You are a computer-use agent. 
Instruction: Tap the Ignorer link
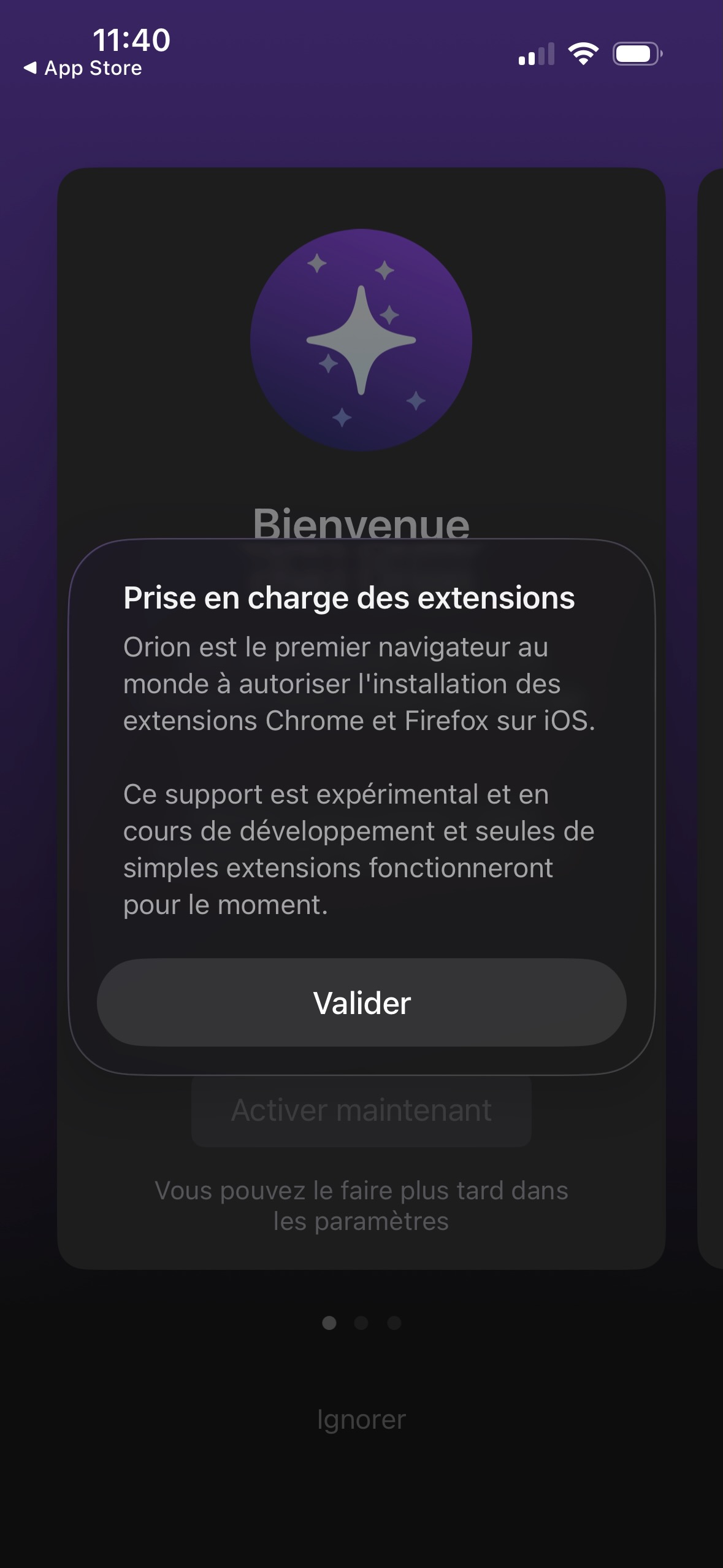point(361,1418)
